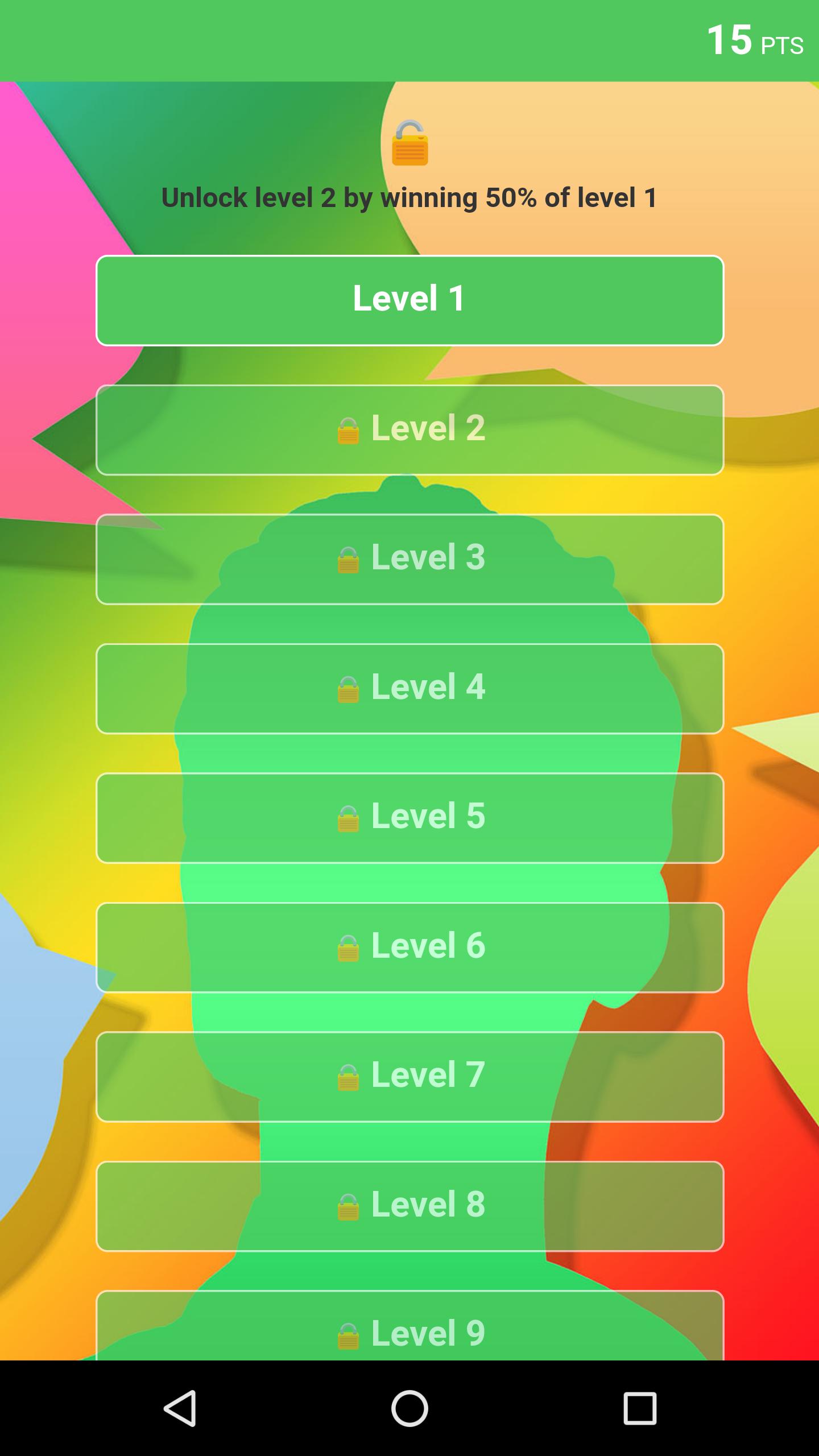Go back using the system back button
The image size is (819, 1456).
[180, 1408]
